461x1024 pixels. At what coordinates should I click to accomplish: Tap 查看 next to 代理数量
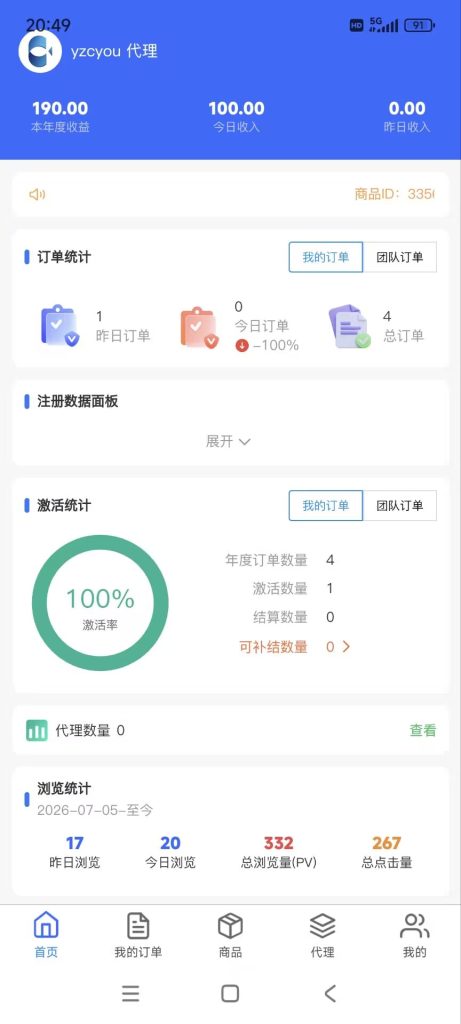coord(423,731)
